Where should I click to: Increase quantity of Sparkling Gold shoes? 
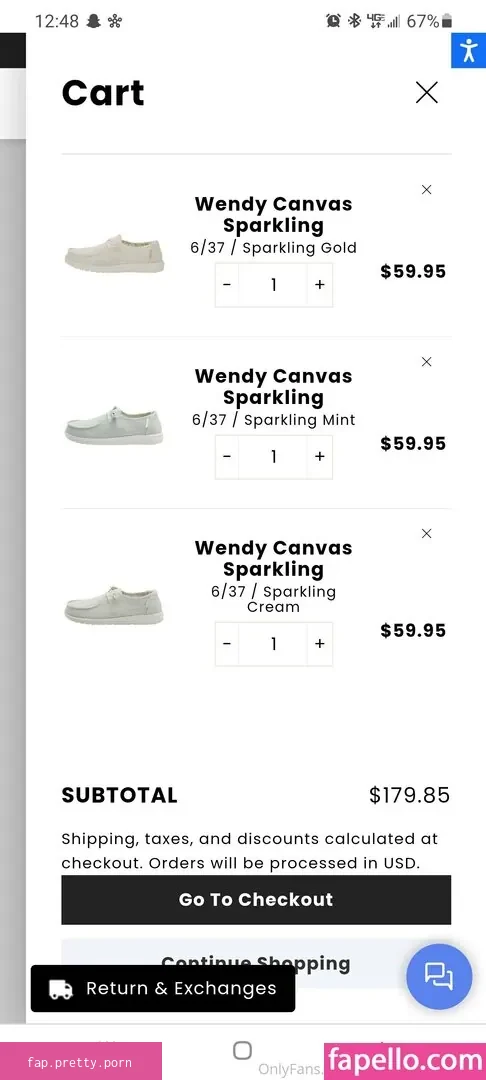coord(319,284)
